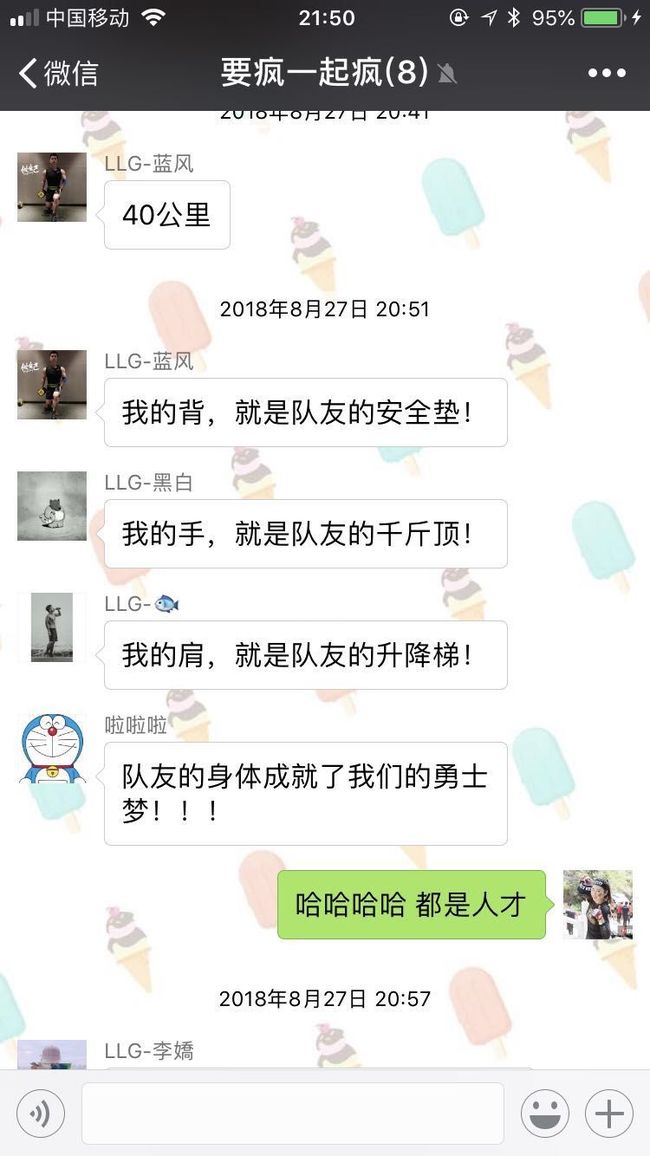The width and height of the screenshot is (650, 1156).
Task: Open the group chat details menu
Action: click(607, 73)
